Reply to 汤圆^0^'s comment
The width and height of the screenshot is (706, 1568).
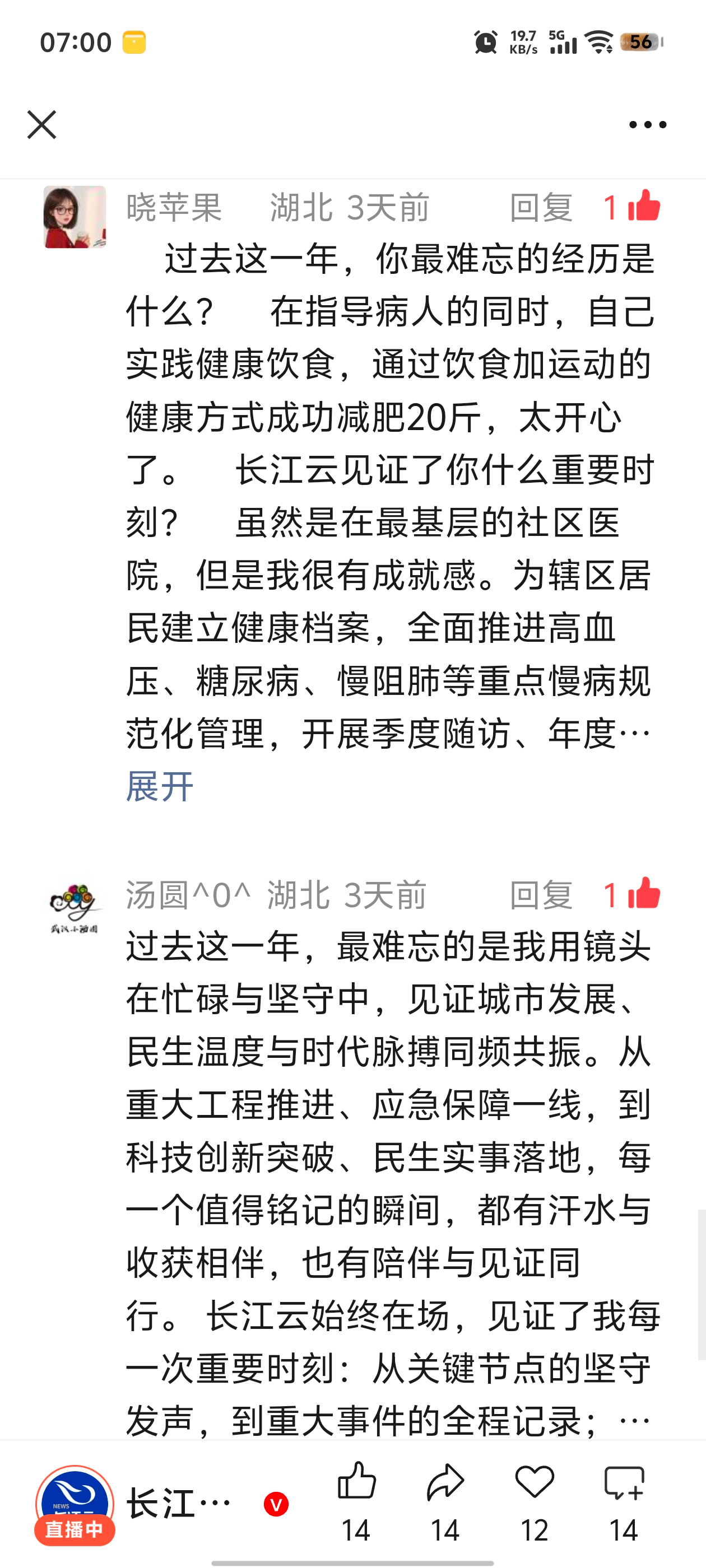click(x=541, y=895)
